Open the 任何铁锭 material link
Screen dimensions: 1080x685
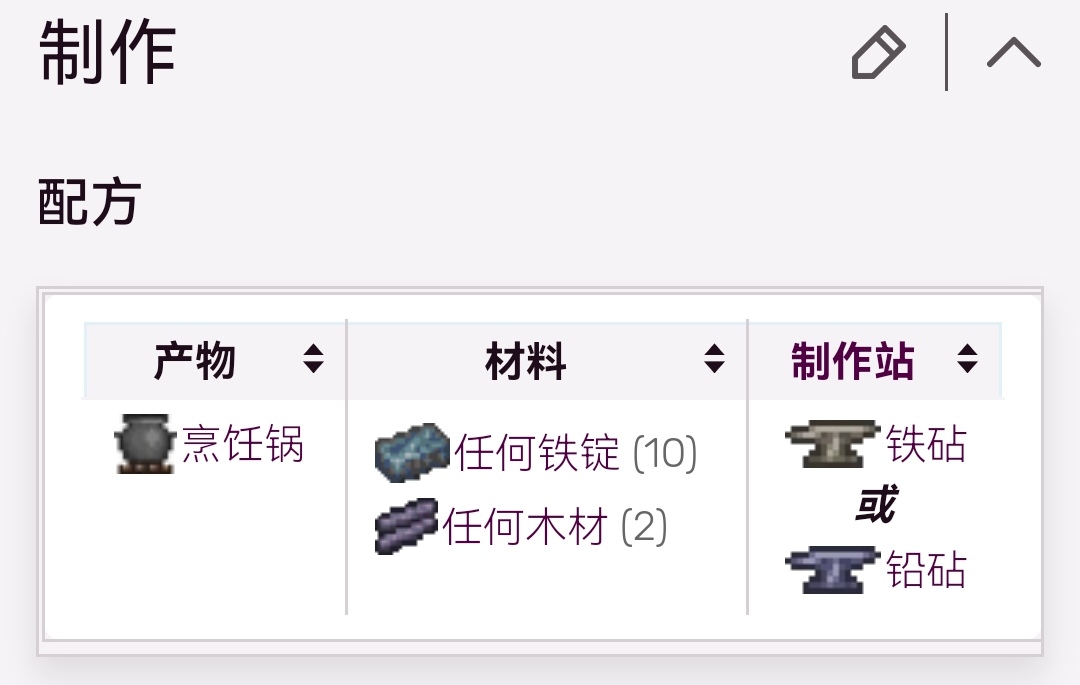click(537, 453)
